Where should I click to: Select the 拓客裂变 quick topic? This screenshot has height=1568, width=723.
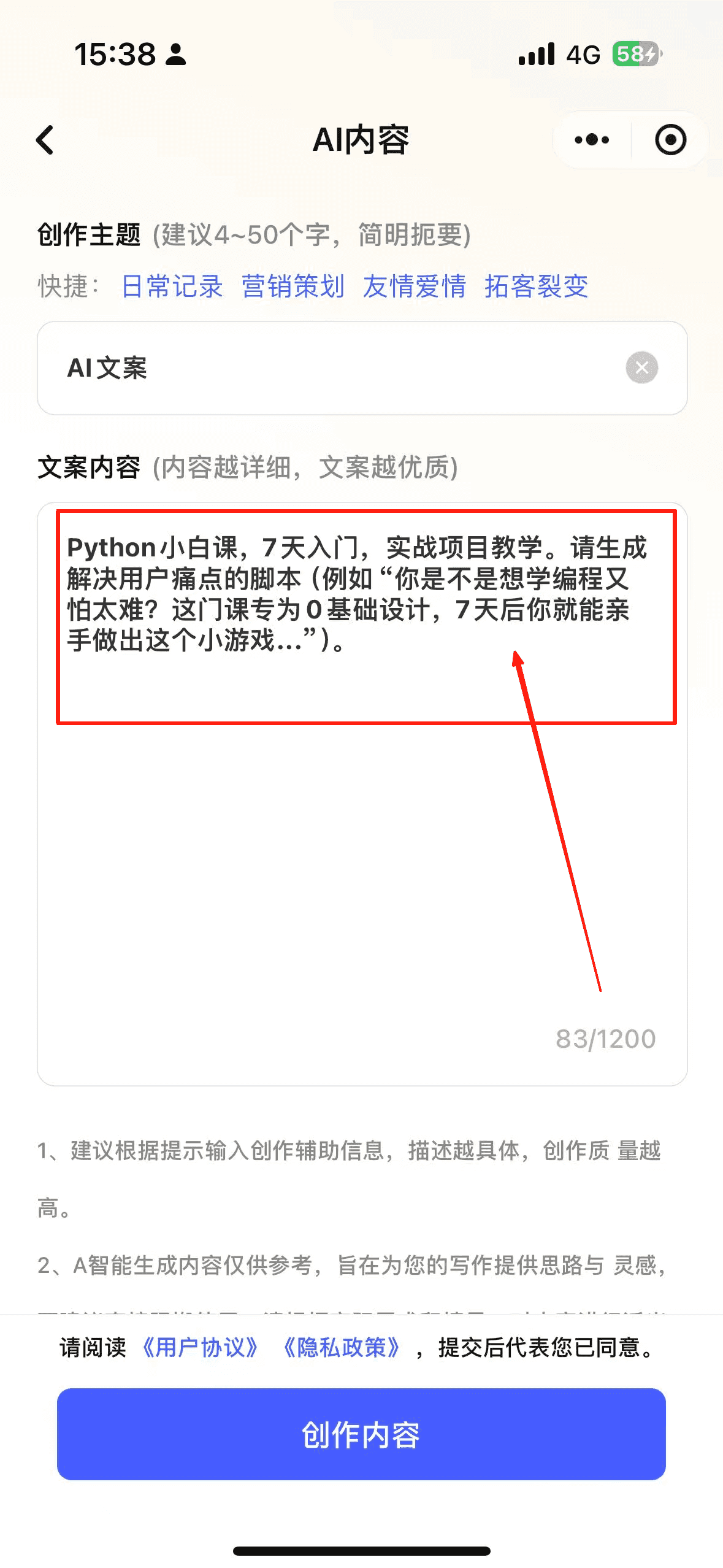click(x=536, y=286)
